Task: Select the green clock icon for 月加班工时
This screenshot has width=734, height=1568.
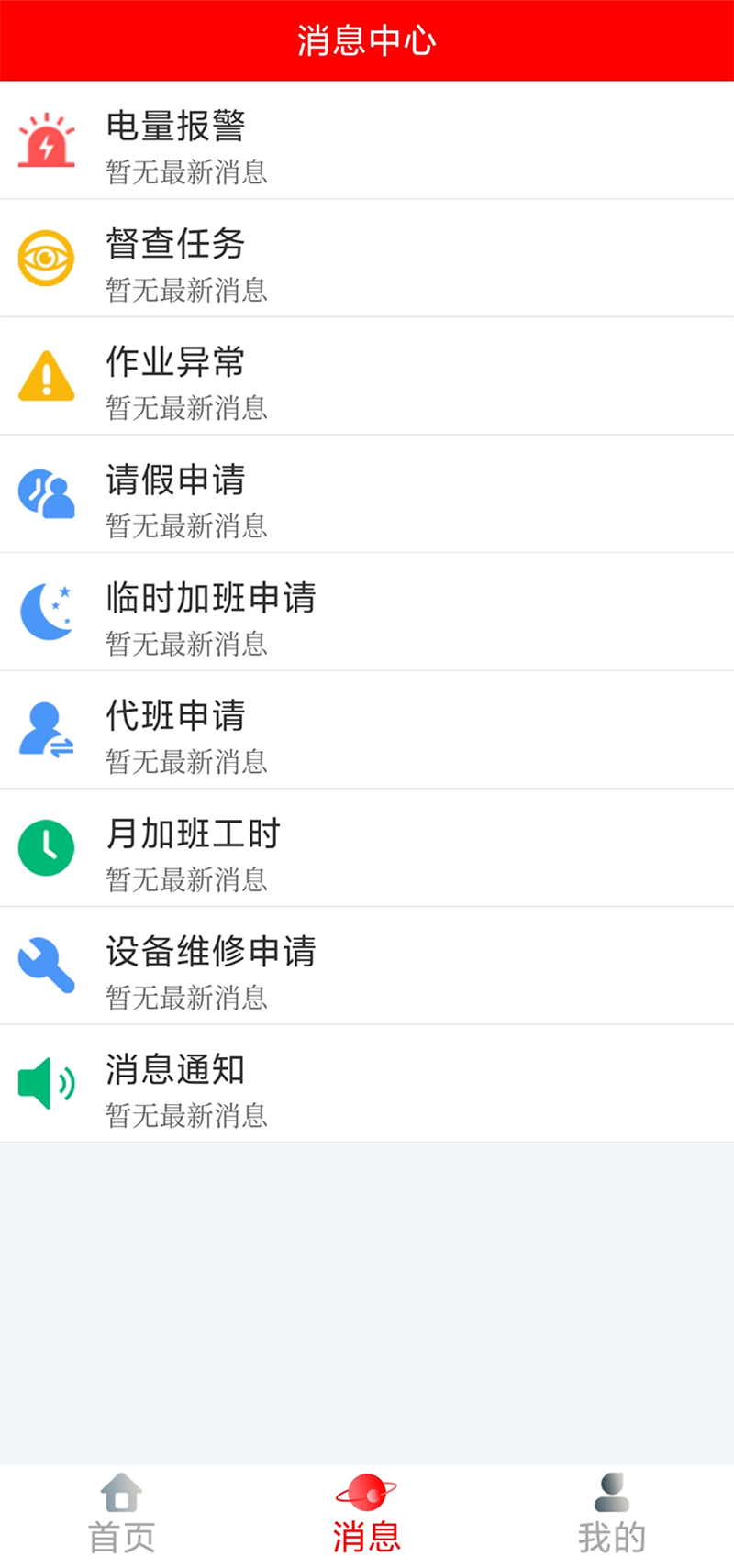Action: click(46, 847)
